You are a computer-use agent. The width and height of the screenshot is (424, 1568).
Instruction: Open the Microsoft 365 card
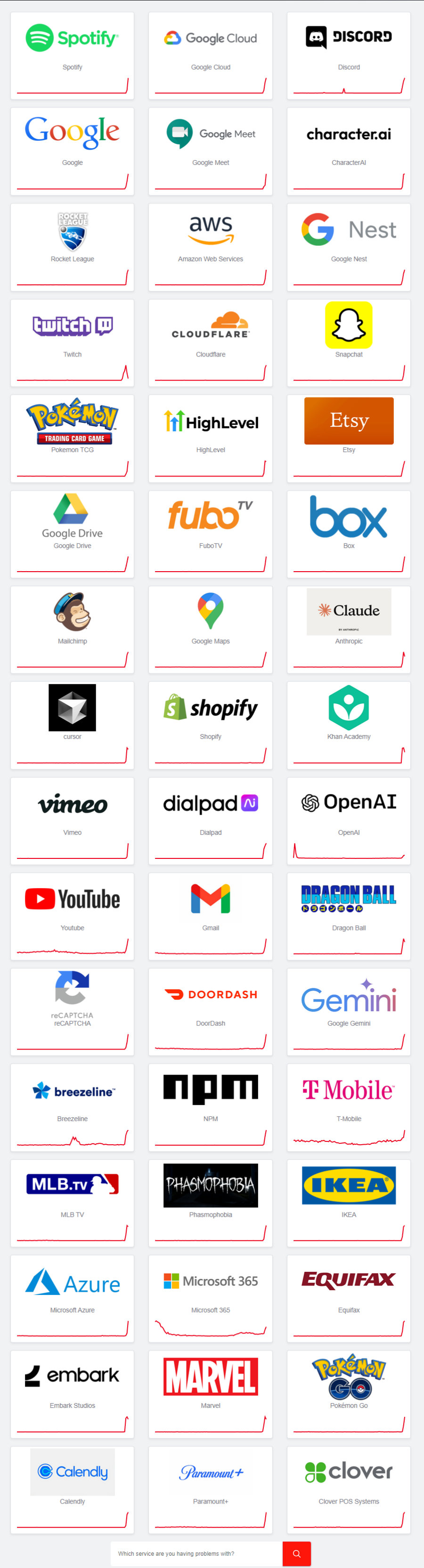210,1297
